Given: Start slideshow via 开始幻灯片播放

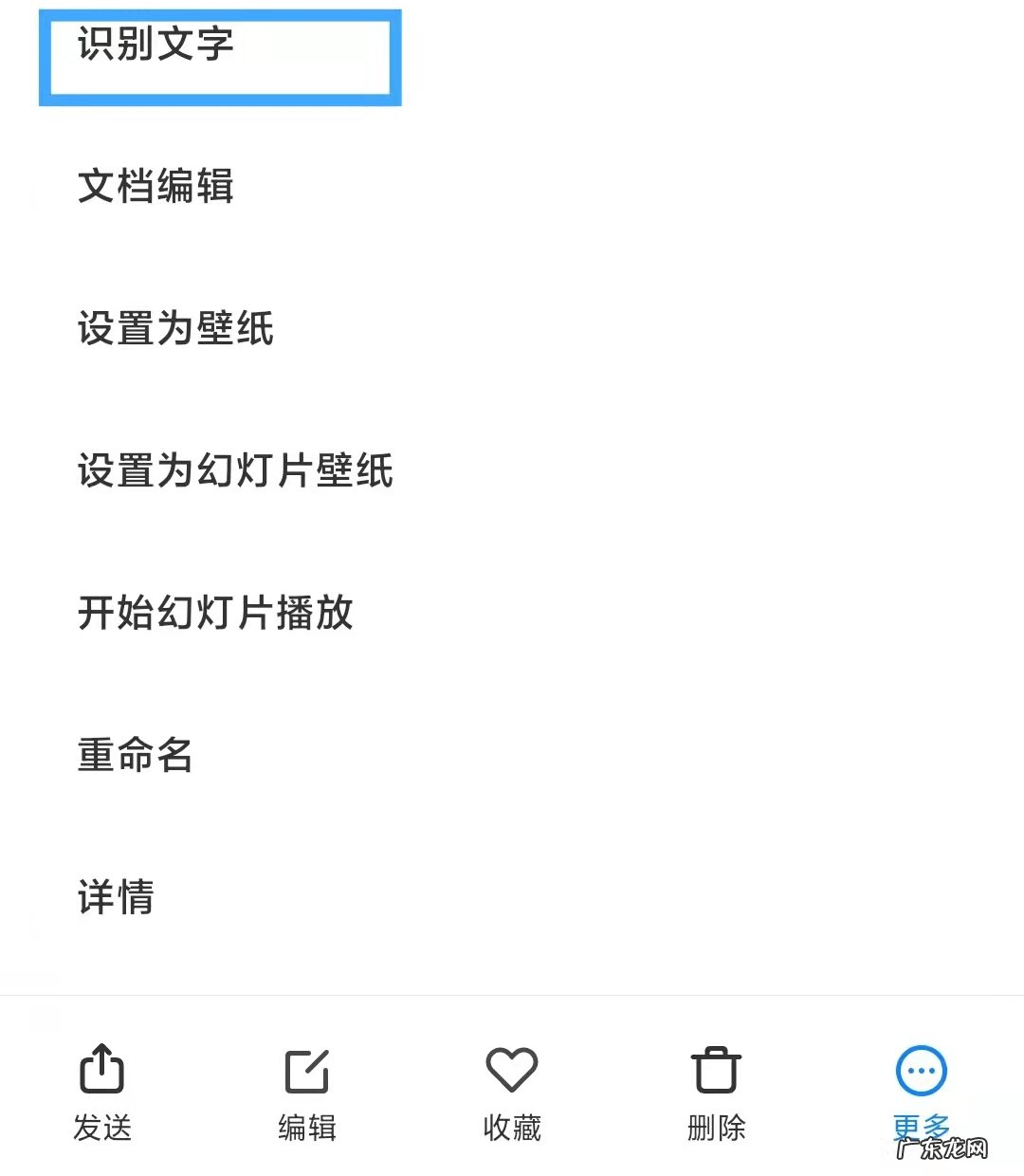Looking at the screenshot, I should click(215, 613).
